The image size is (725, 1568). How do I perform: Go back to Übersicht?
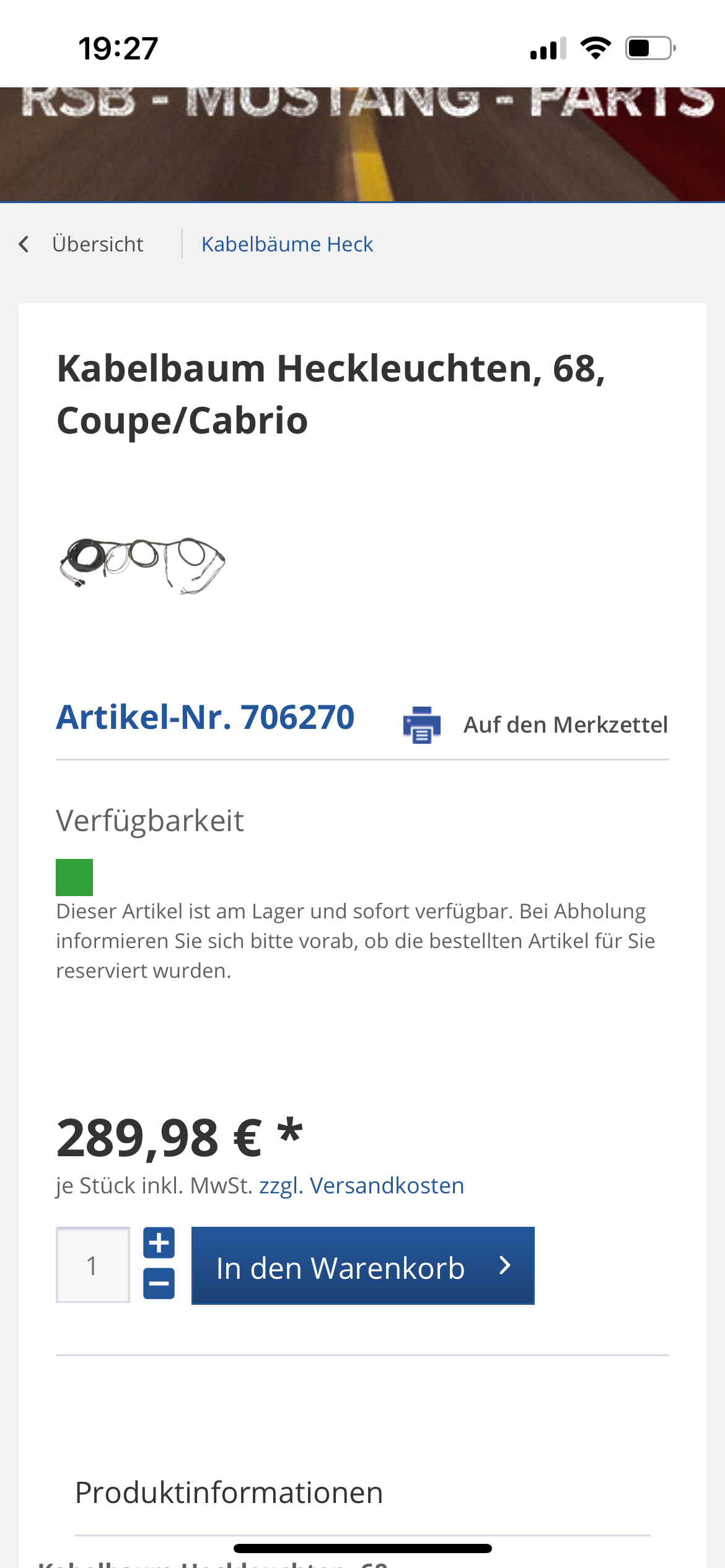(81, 244)
